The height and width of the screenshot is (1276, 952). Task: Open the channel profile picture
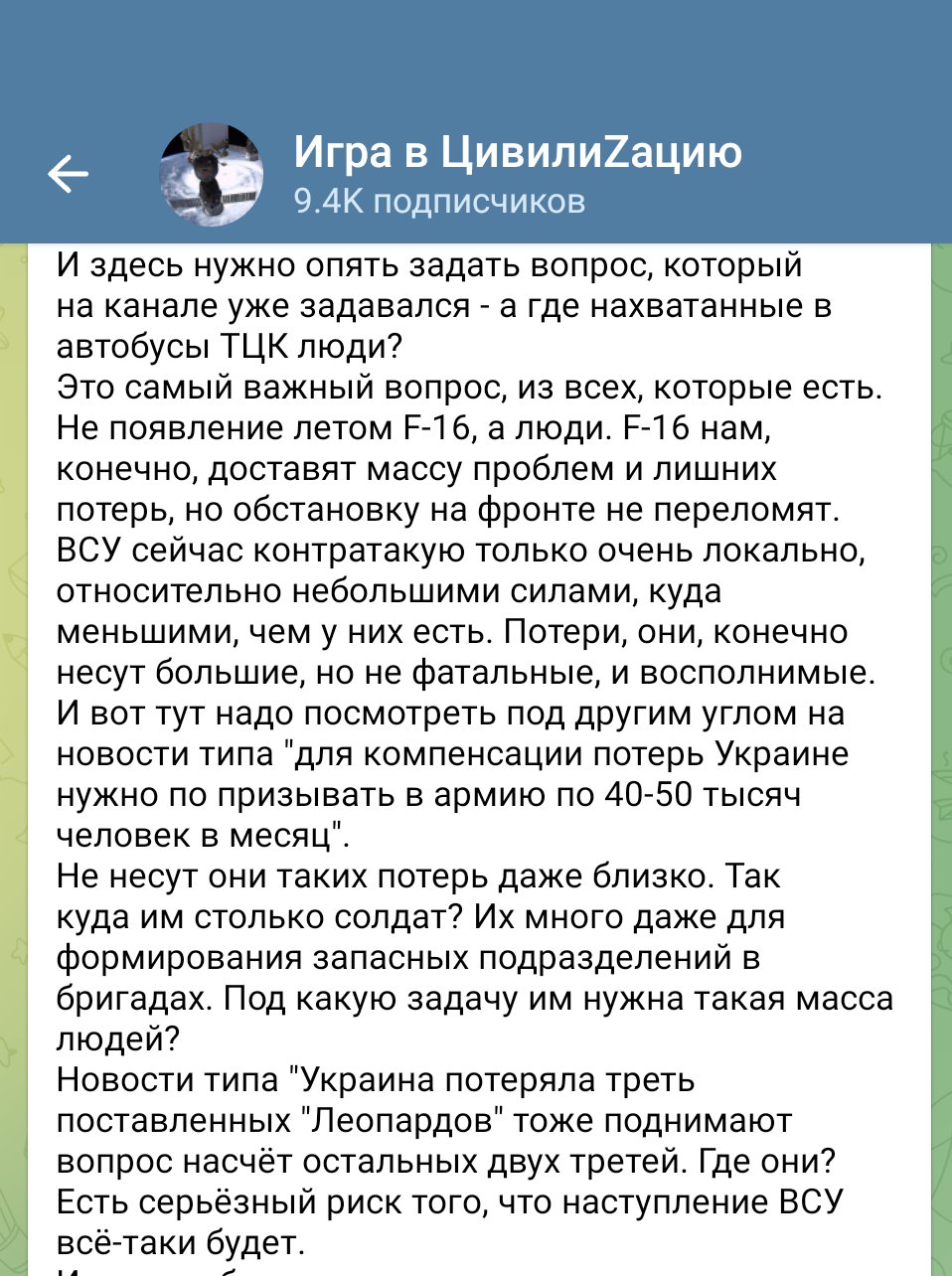click(x=212, y=175)
